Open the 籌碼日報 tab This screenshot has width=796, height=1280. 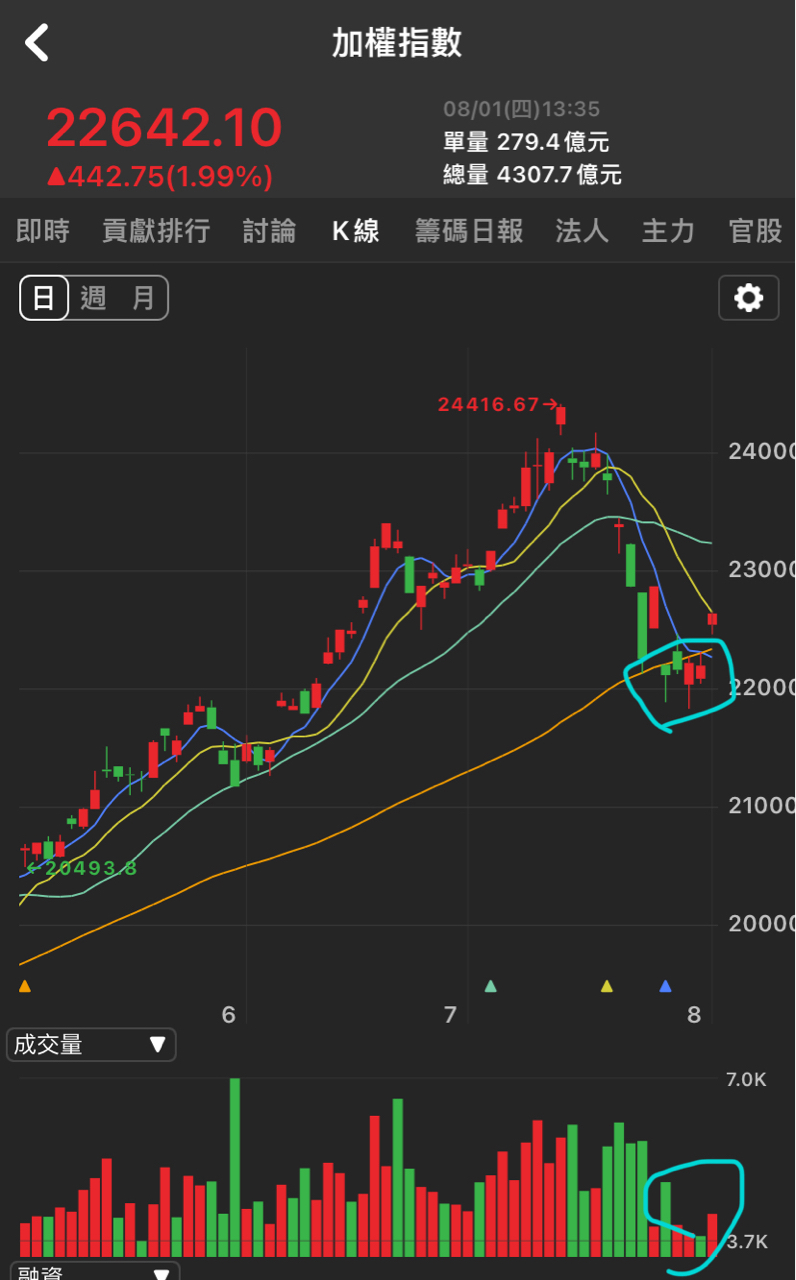point(468,231)
